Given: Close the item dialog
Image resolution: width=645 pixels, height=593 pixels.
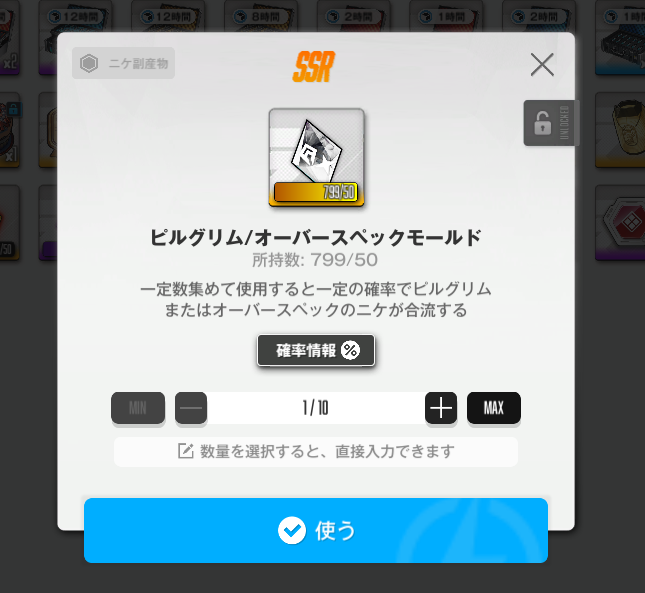Looking at the screenshot, I should coord(542,65).
